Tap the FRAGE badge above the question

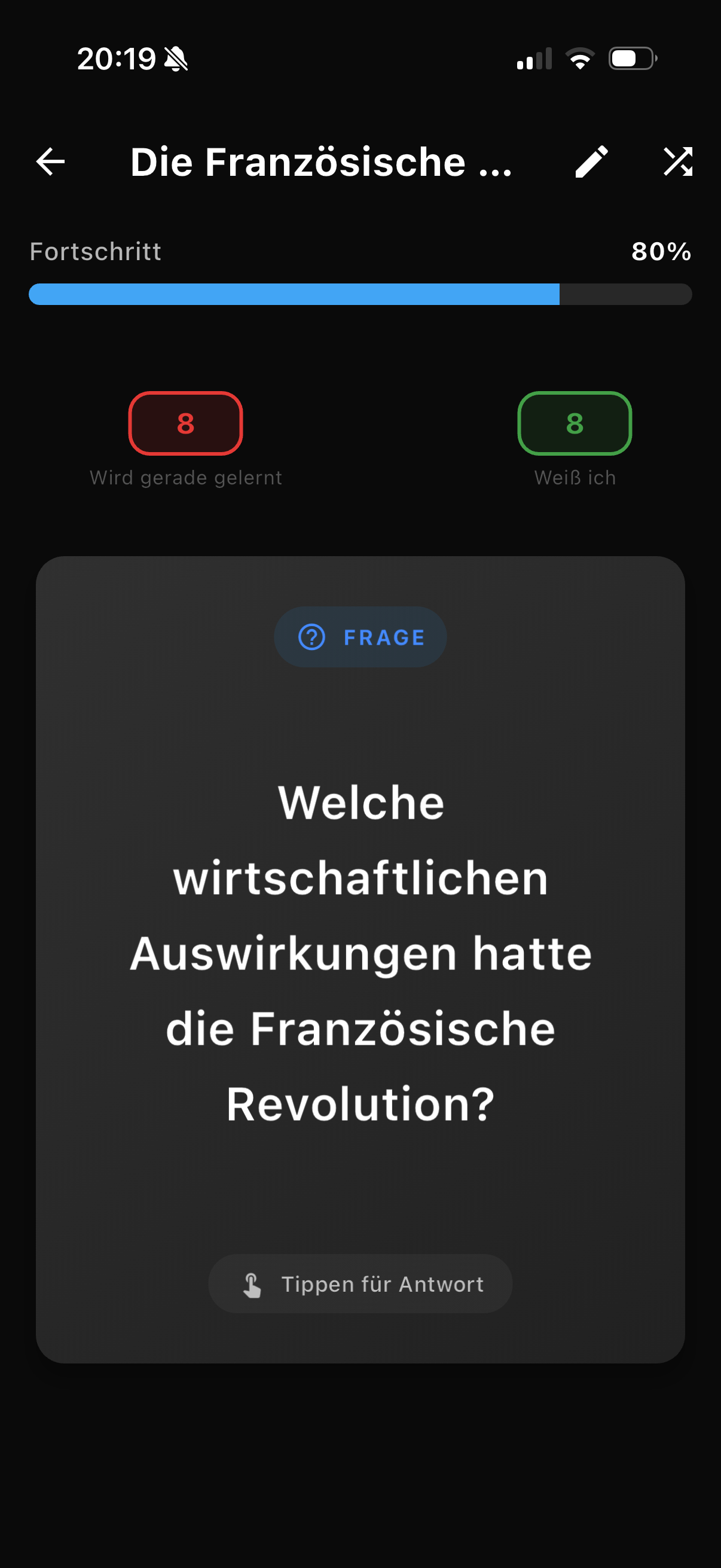click(x=359, y=637)
